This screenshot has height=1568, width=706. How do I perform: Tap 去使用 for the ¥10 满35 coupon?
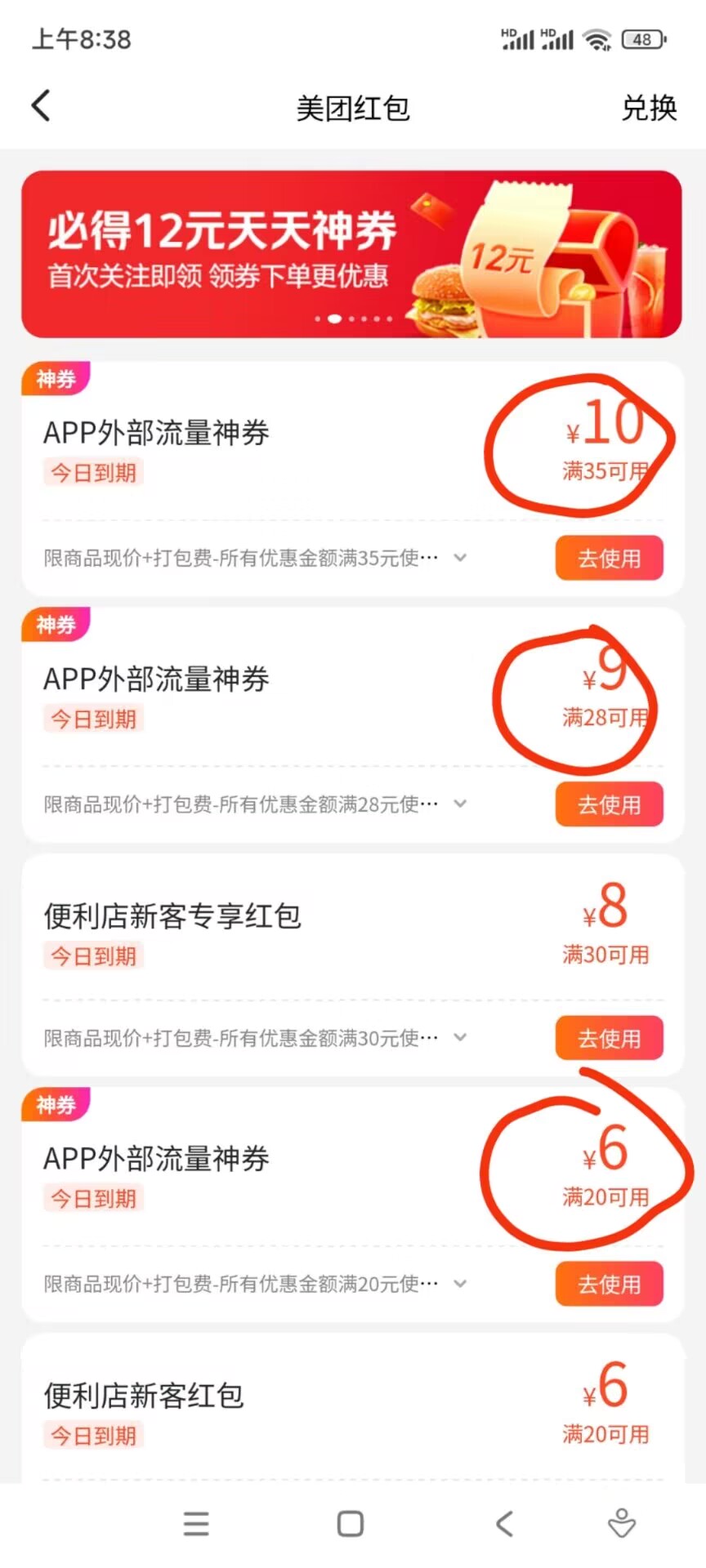tap(609, 559)
